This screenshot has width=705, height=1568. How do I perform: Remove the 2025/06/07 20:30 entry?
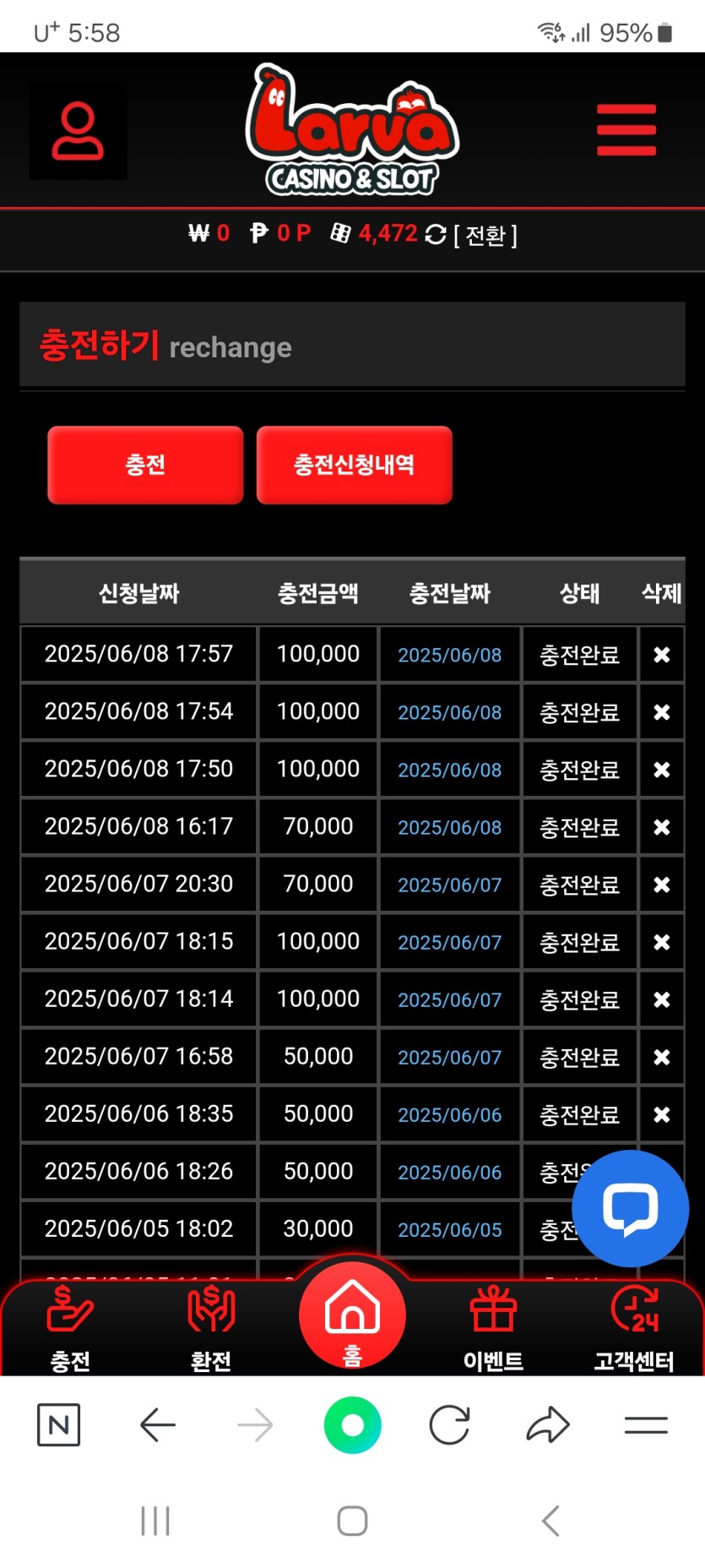tap(661, 885)
